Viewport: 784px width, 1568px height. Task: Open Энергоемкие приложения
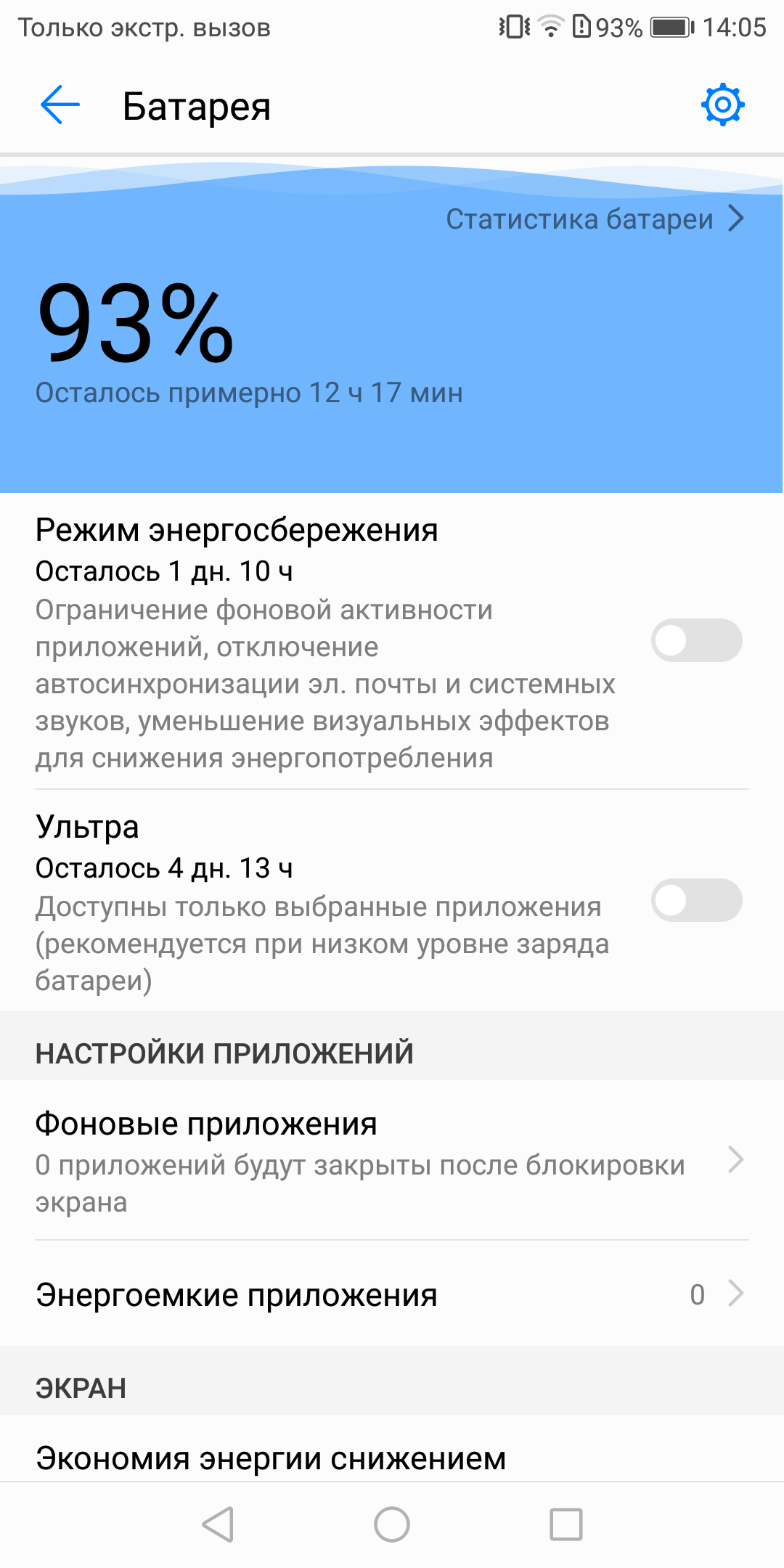tap(392, 1294)
